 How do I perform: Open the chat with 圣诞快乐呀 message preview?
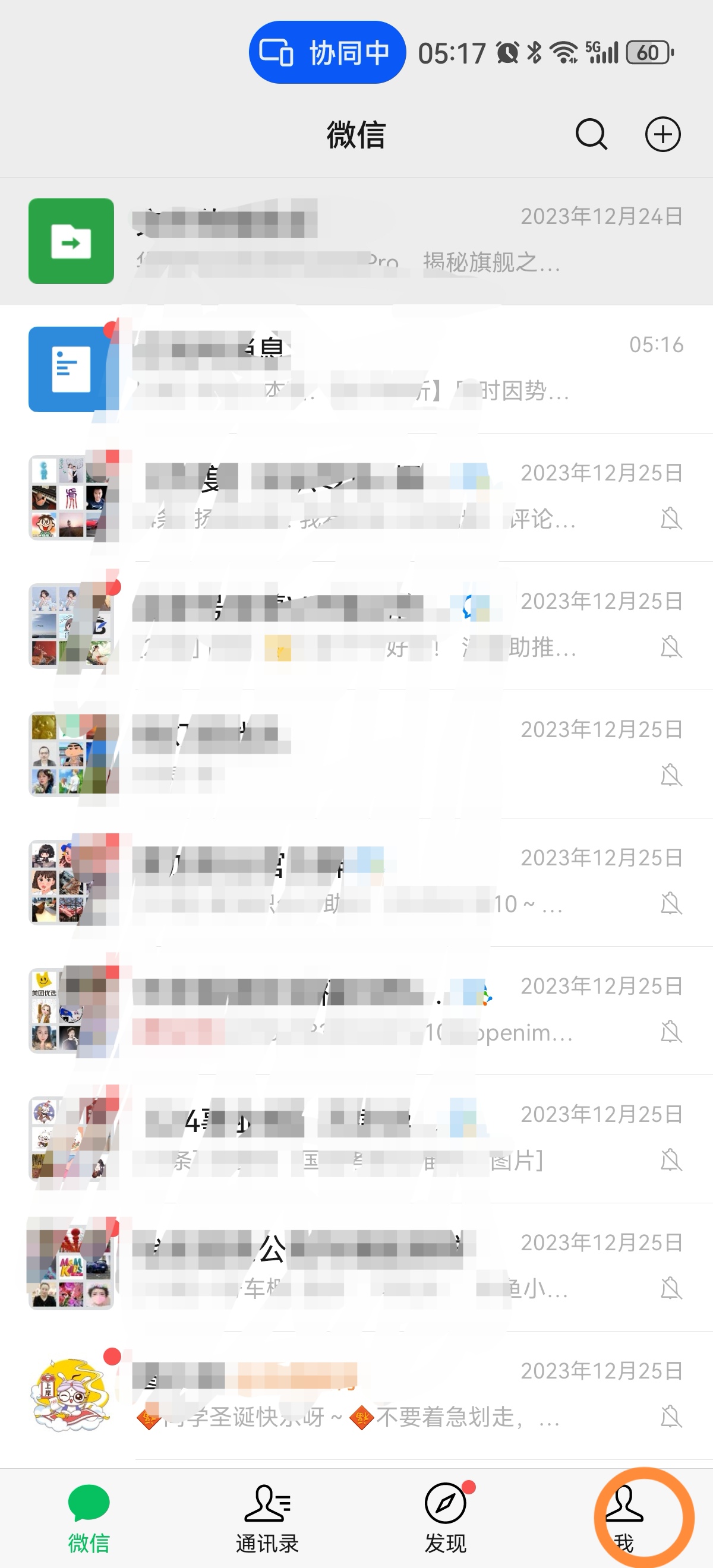click(356, 1395)
